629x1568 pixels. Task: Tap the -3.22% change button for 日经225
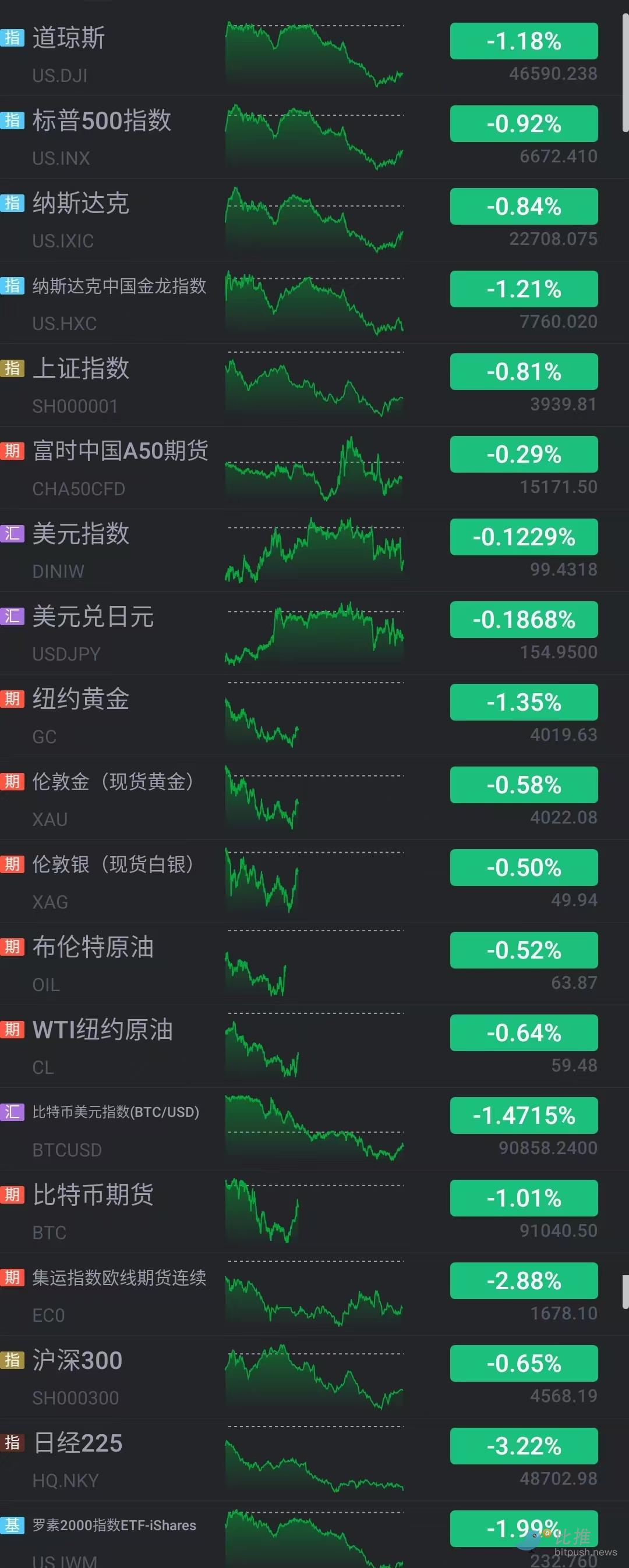[x=524, y=1446]
